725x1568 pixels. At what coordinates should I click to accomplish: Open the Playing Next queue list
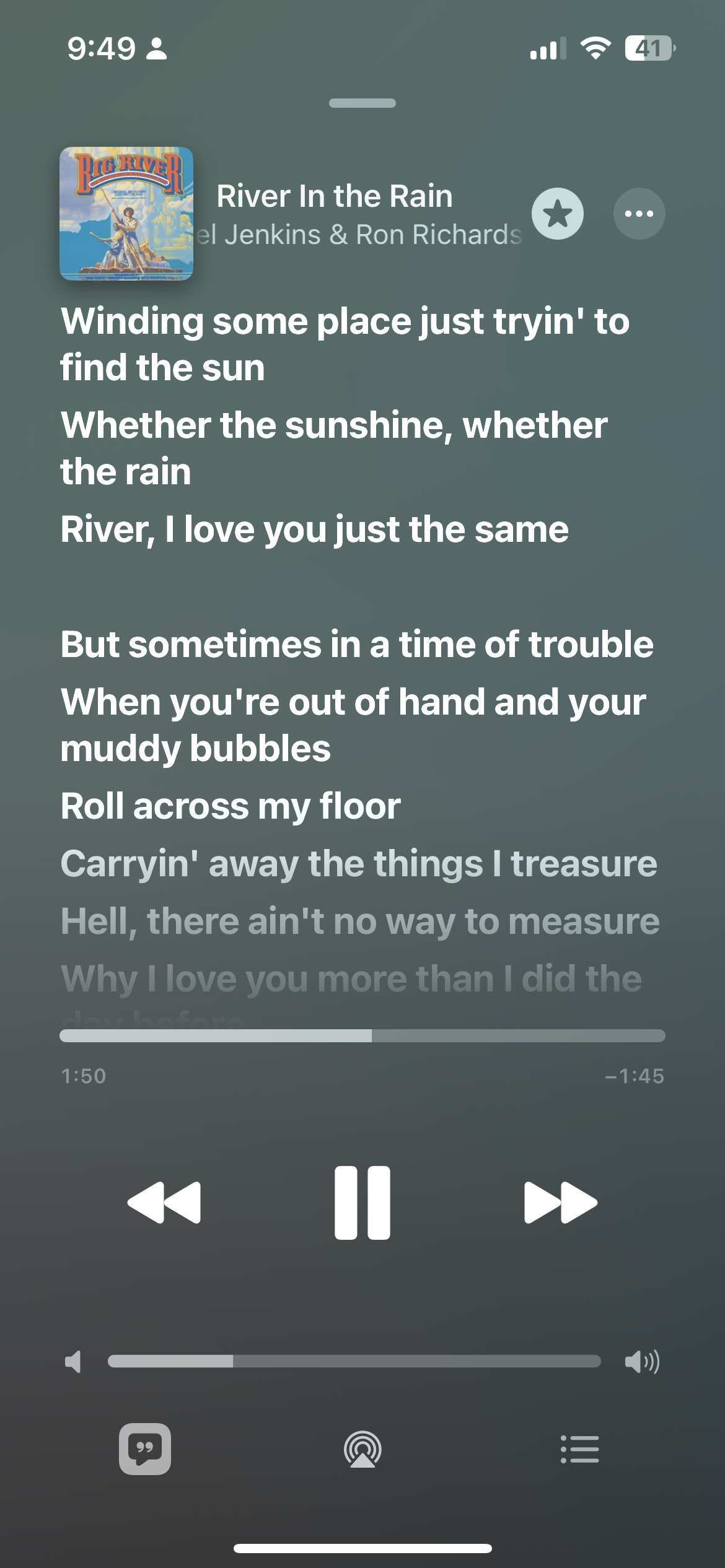click(580, 1449)
